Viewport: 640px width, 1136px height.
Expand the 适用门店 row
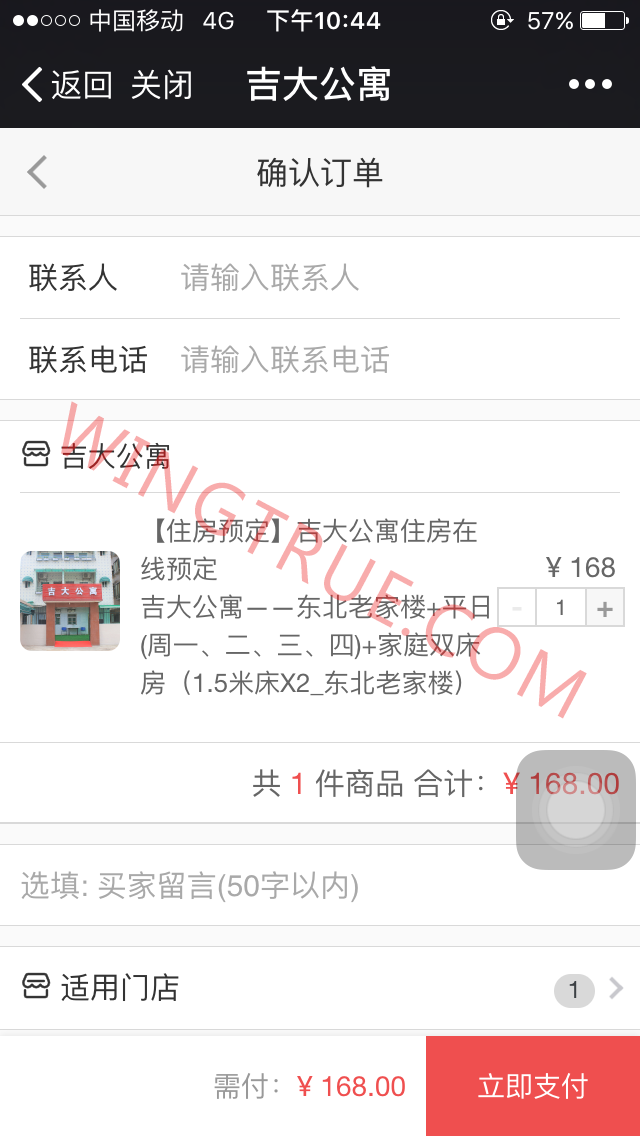click(x=320, y=988)
